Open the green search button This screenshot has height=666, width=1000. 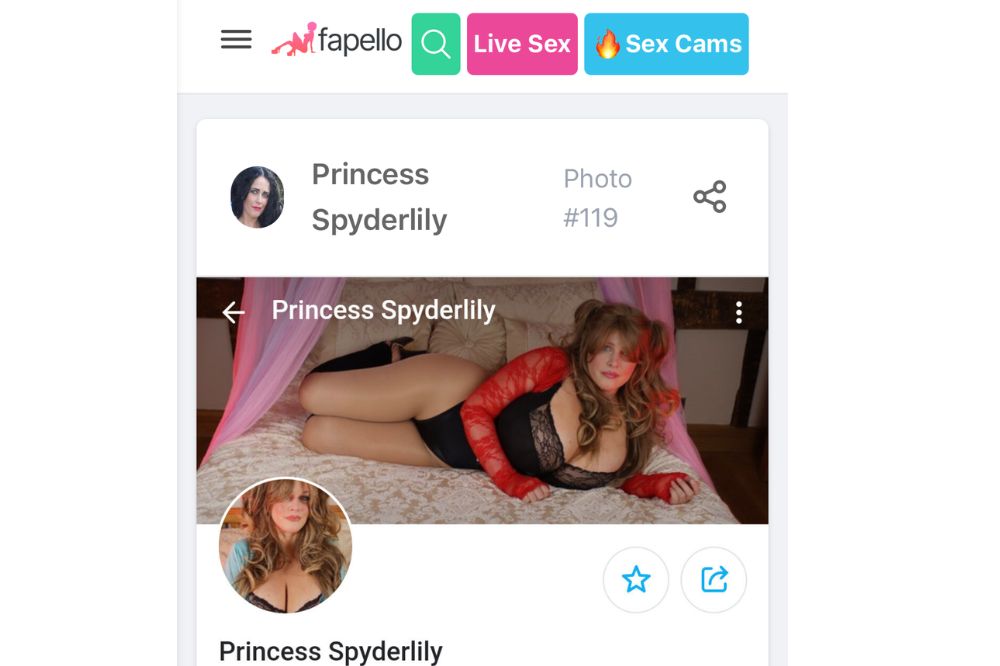click(436, 44)
